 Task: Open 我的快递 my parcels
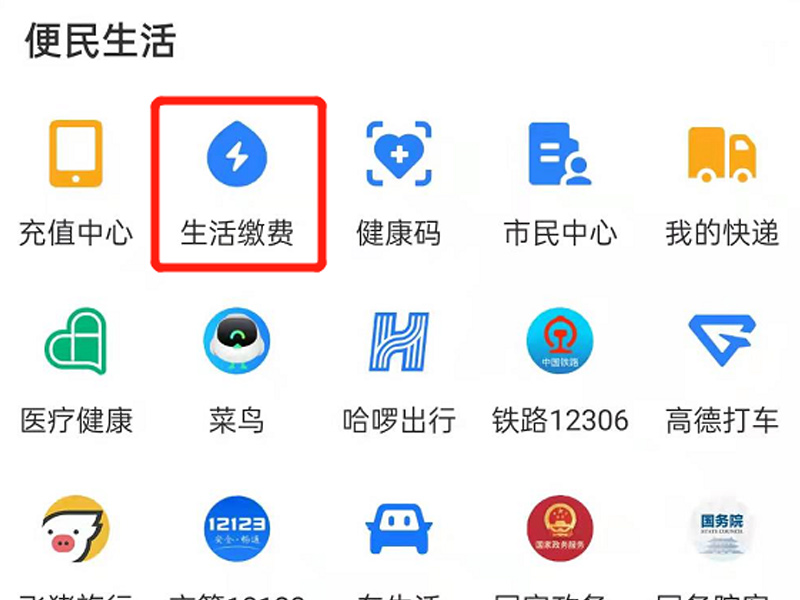tap(722, 157)
